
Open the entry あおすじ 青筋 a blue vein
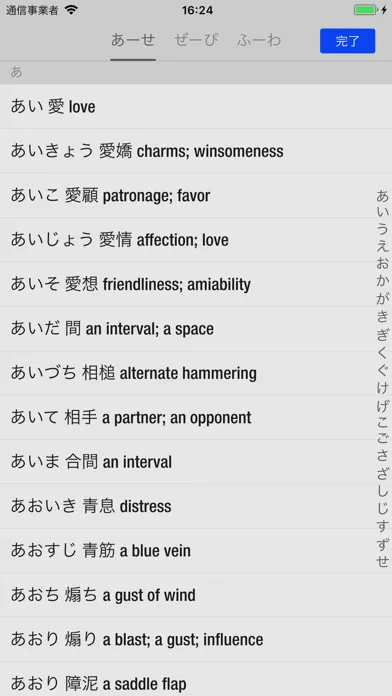196,550
